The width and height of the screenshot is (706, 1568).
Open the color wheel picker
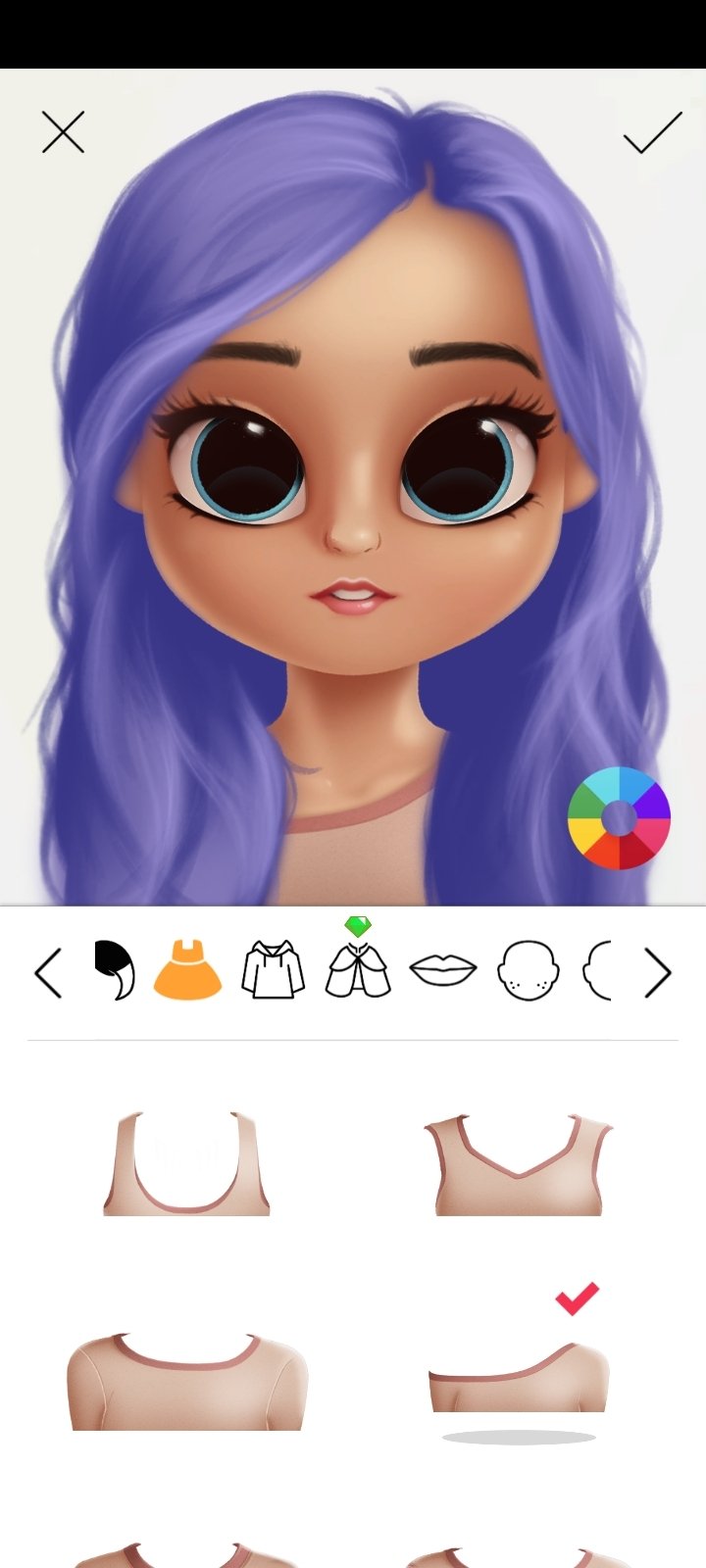619,818
